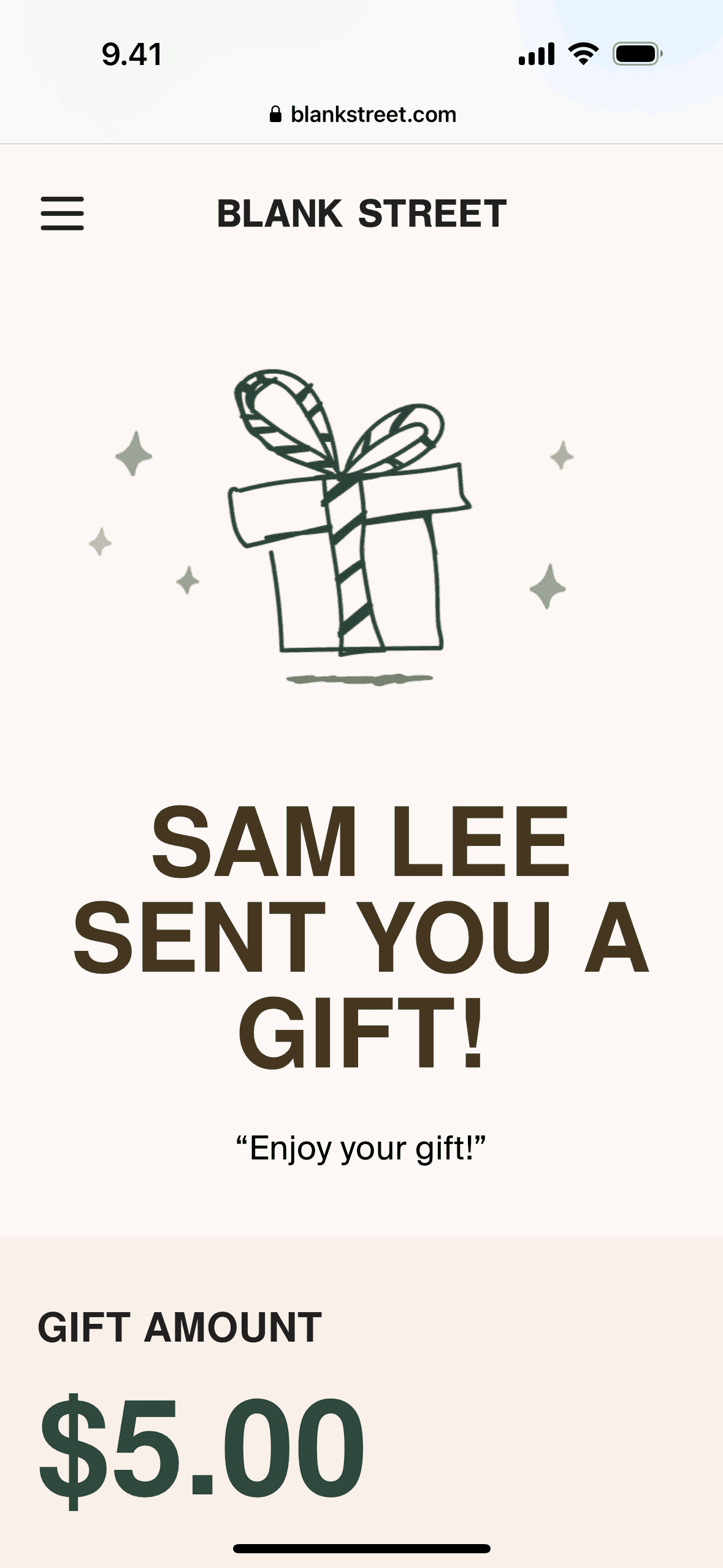Screen dimensions: 723x1568
Task: Tap the blankstreet.com address bar
Action: [362, 115]
